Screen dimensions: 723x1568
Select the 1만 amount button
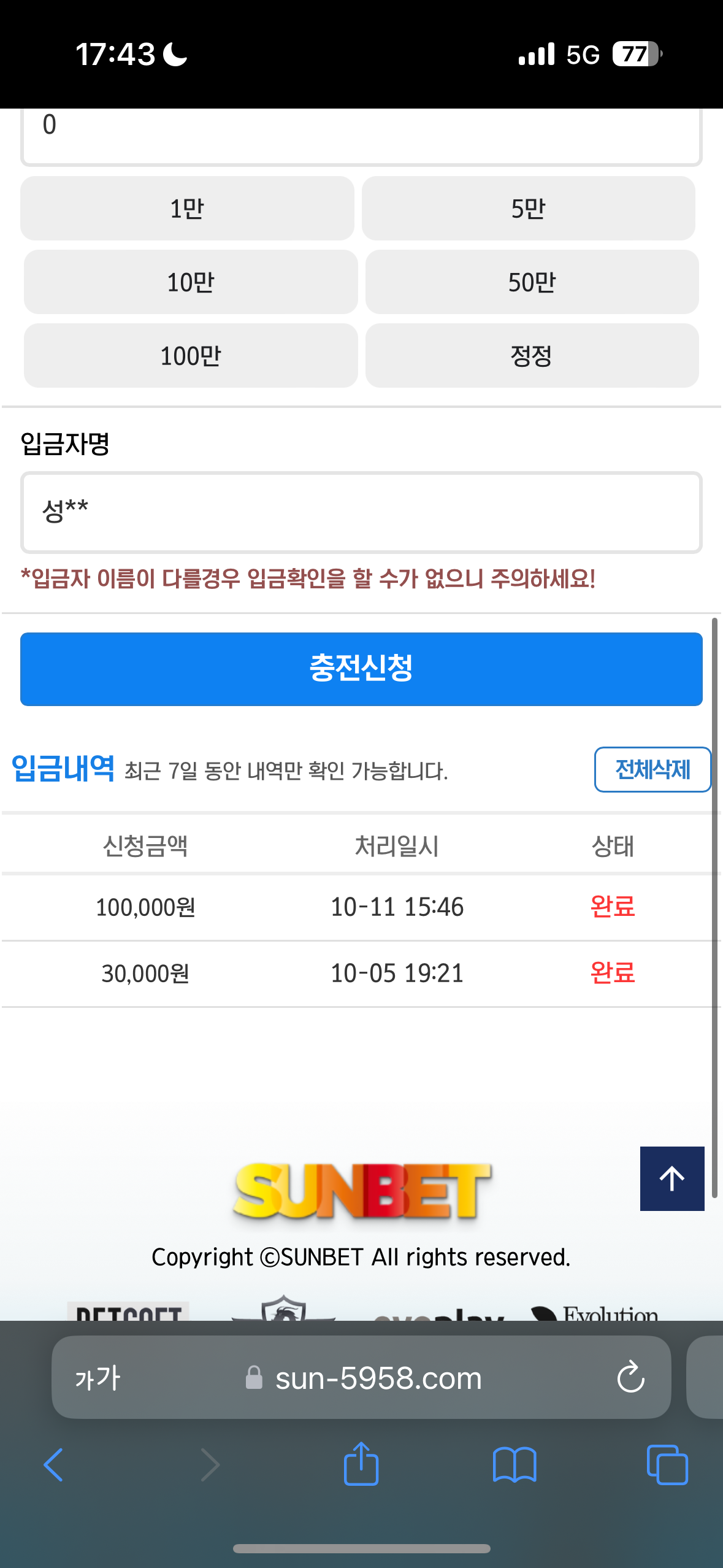point(187,209)
